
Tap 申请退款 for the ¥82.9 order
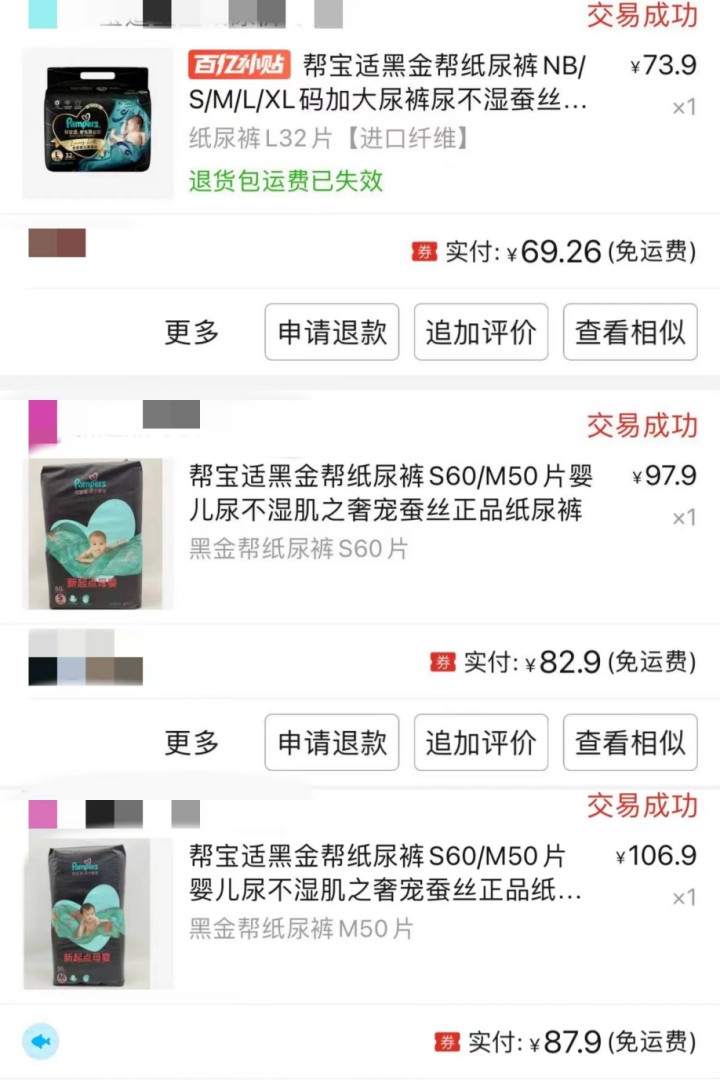tap(332, 743)
